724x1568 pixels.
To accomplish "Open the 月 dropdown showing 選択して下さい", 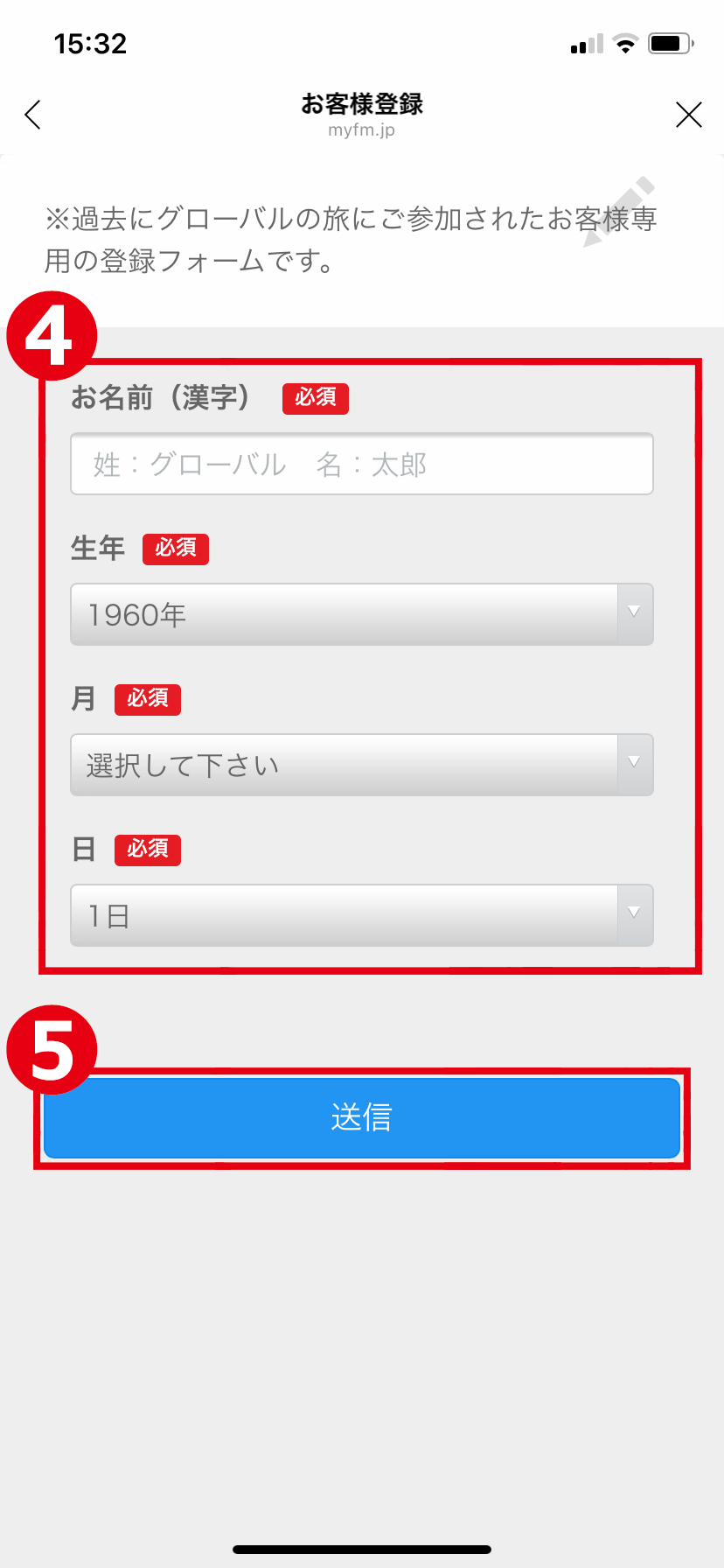I will (361, 765).
